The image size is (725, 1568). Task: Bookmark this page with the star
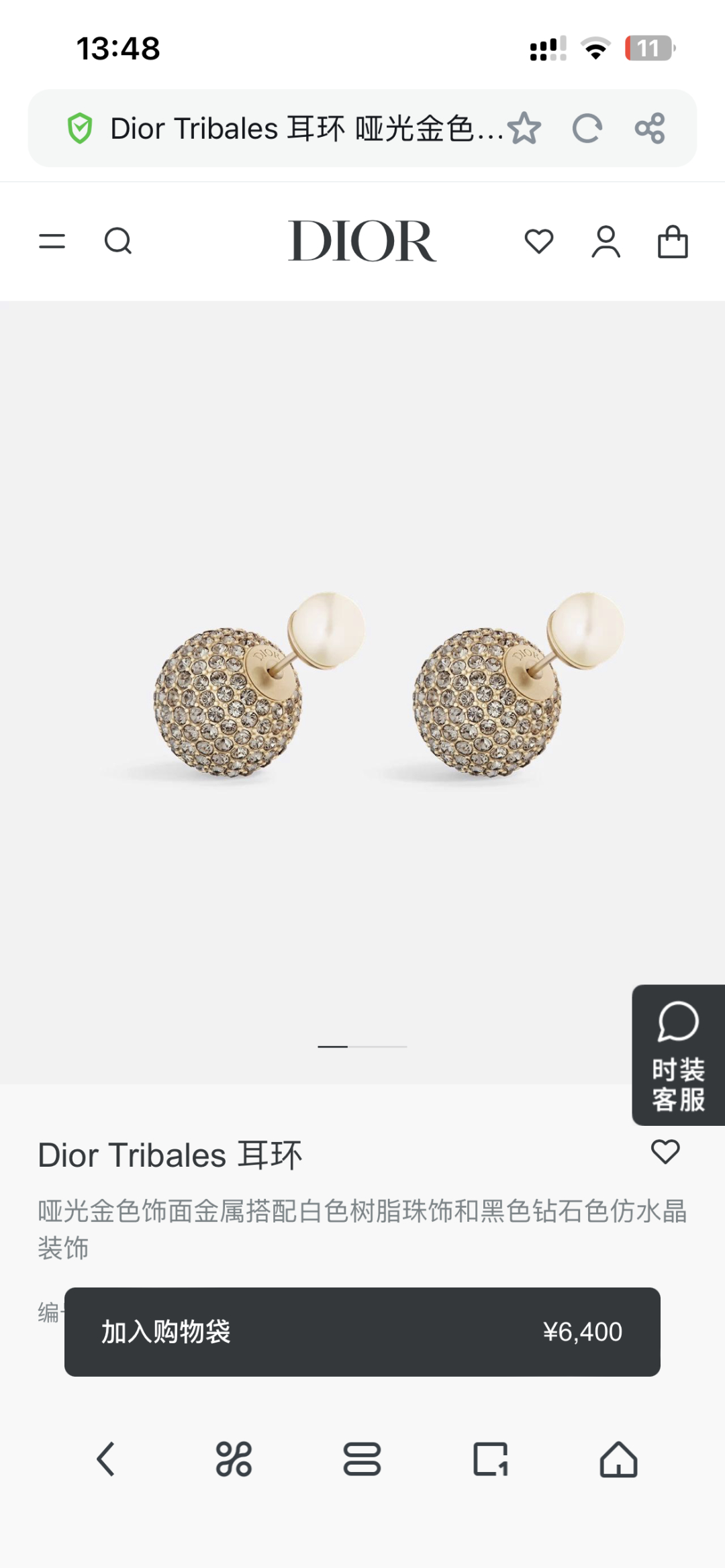pos(524,129)
